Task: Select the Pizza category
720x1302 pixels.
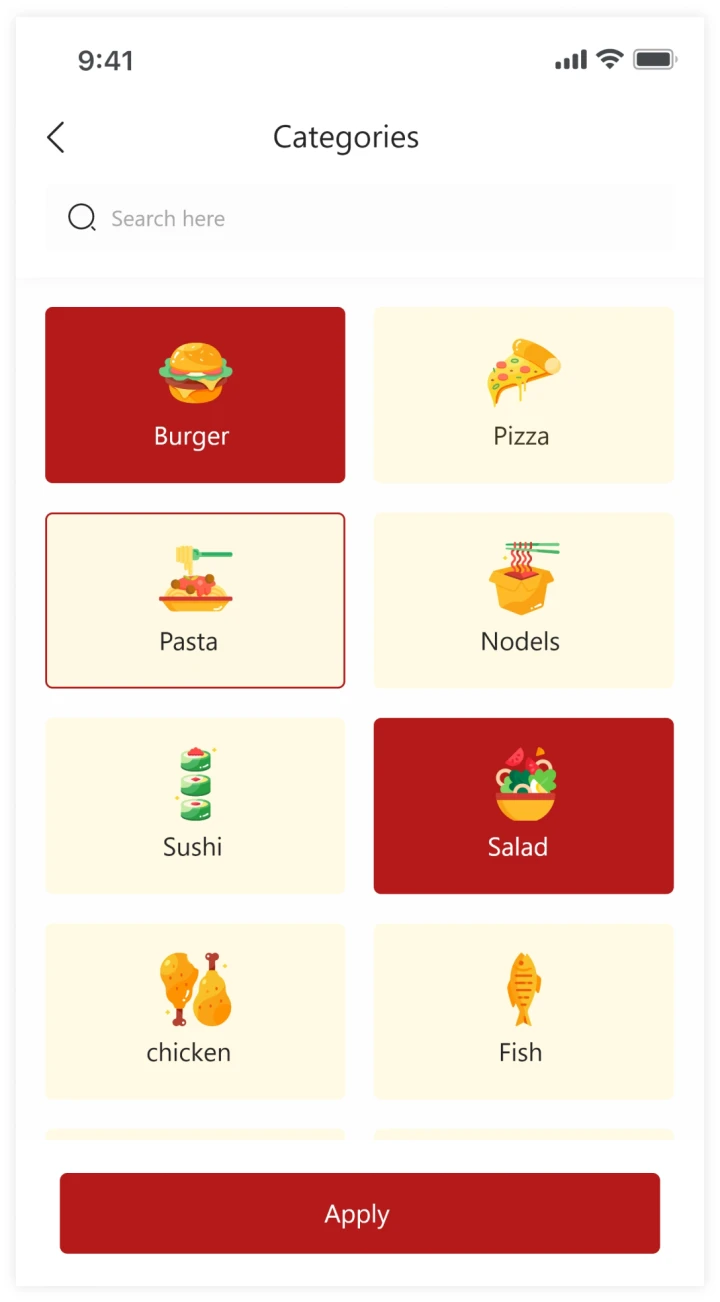Action: point(523,395)
